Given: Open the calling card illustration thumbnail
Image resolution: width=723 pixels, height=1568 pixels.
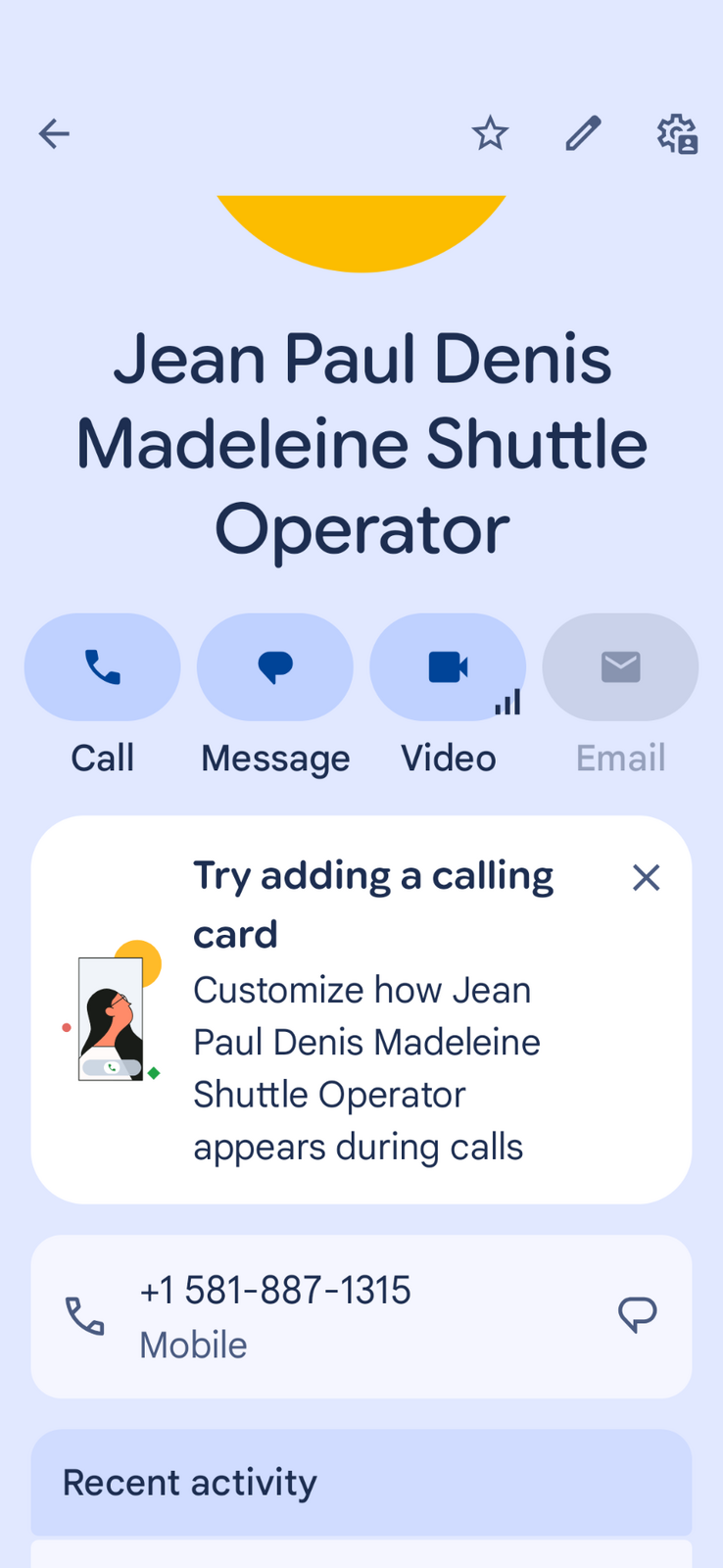Looking at the screenshot, I should click(111, 1016).
